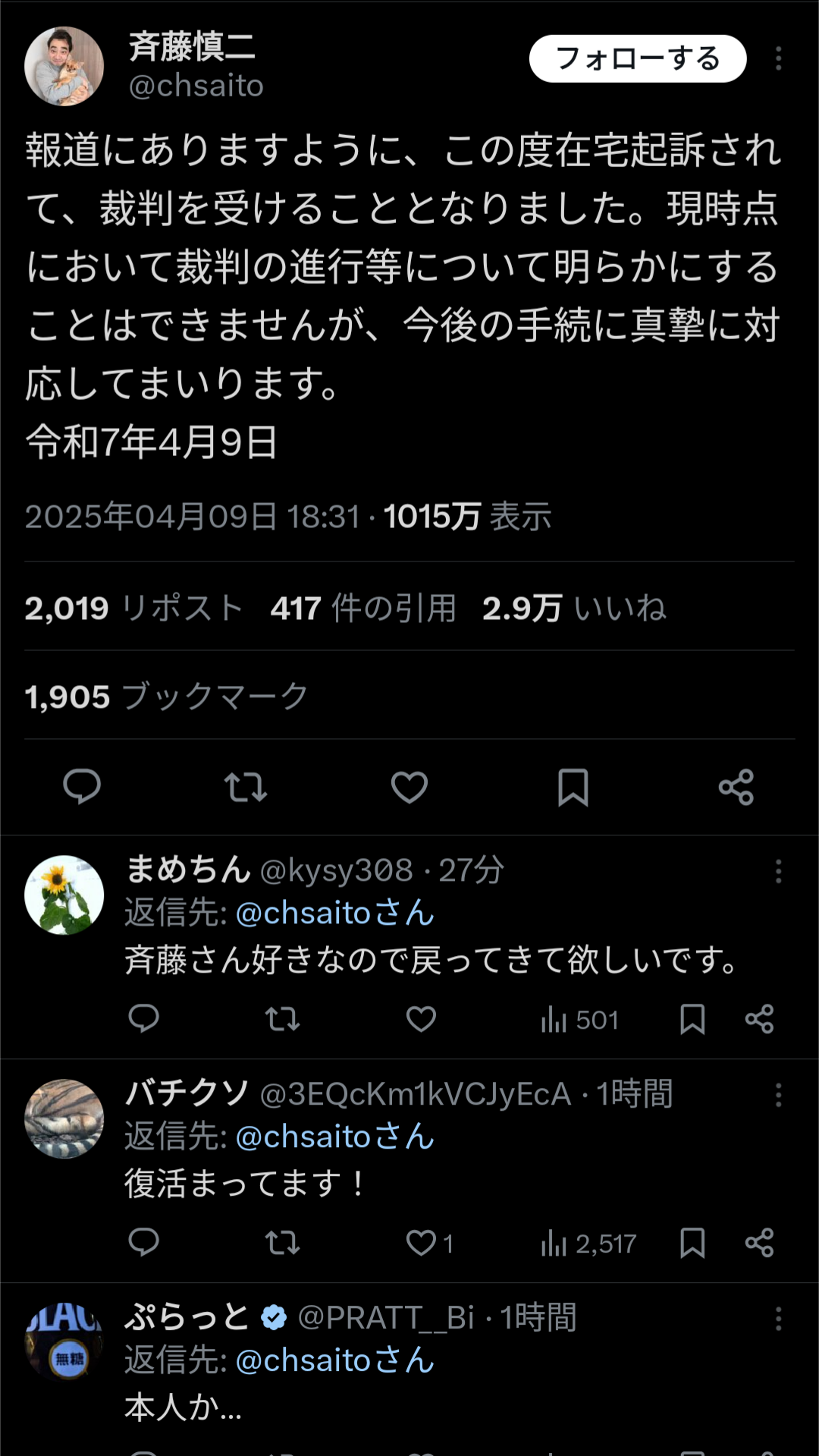819x1456 pixels.
Task: Like まめちん's reply
Action: point(421,1019)
